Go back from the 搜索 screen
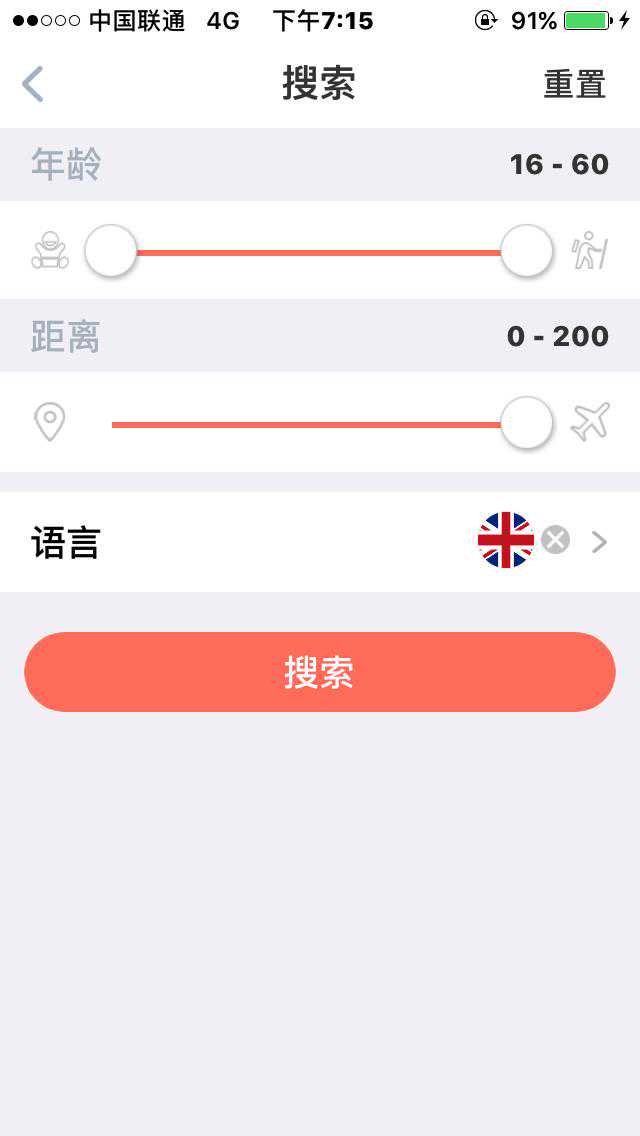This screenshot has width=640, height=1136. pyautogui.click(x=33, y=85)
